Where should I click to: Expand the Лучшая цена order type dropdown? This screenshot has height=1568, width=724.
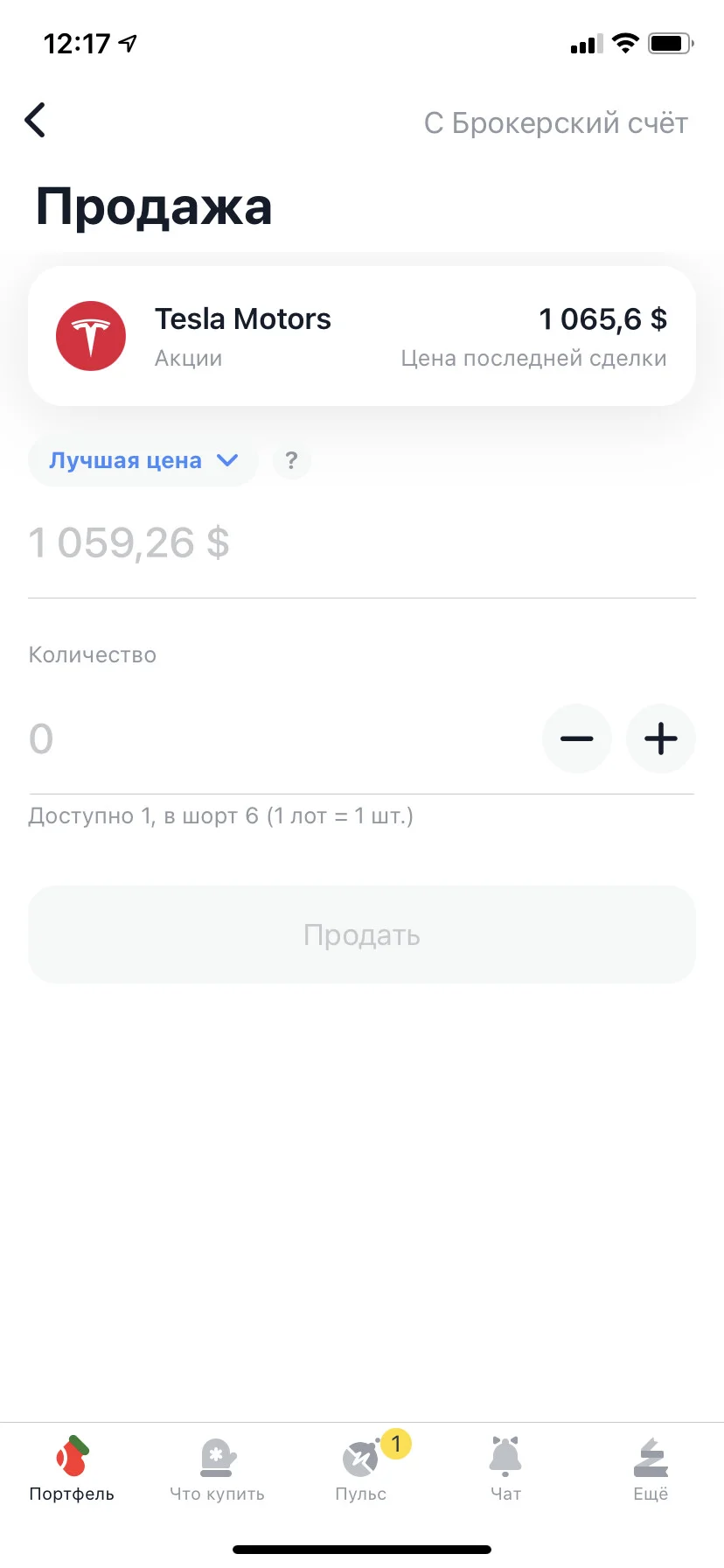[x=143, y=460]
